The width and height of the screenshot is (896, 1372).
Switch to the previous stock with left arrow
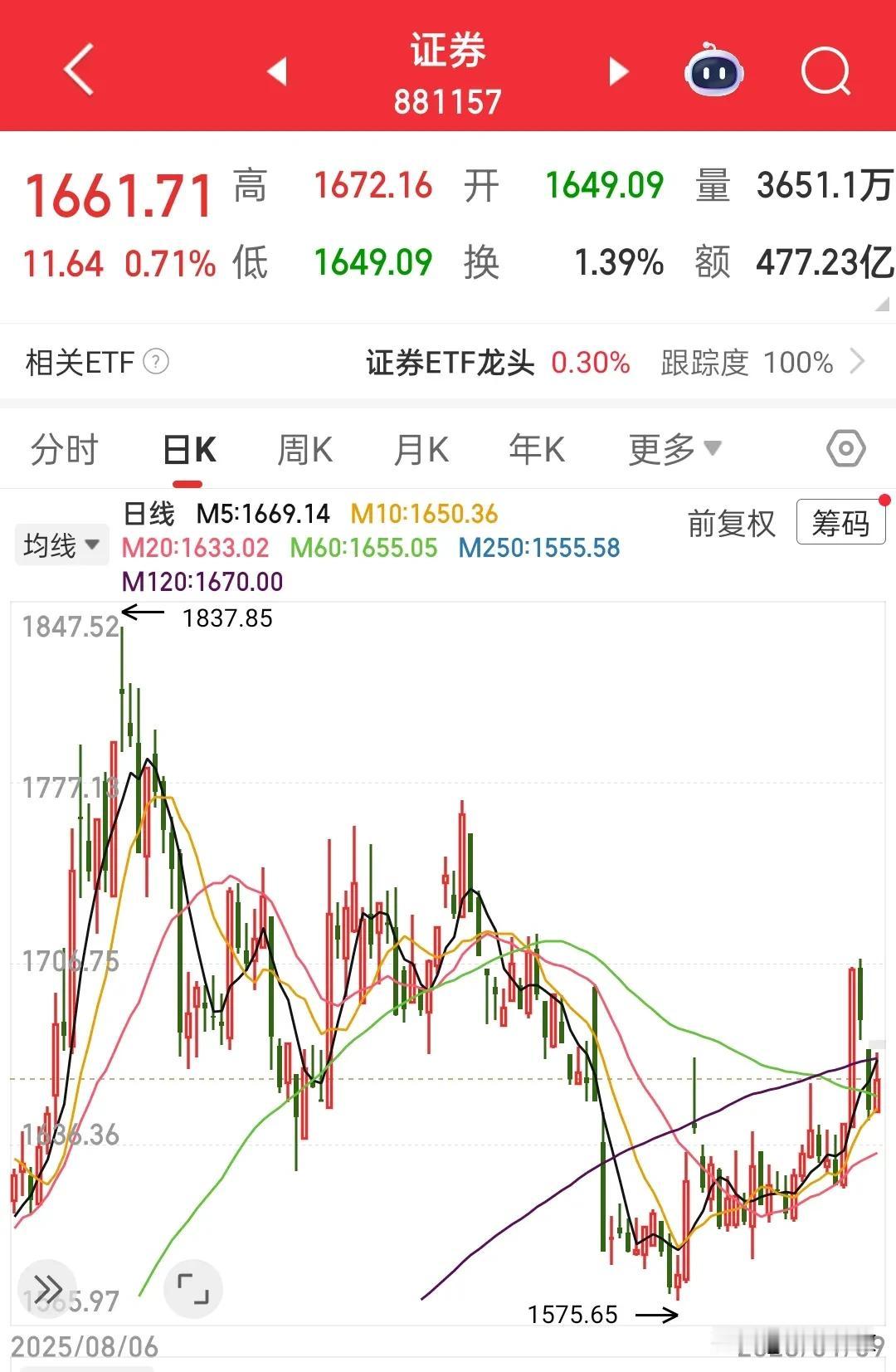coord(280,72)
